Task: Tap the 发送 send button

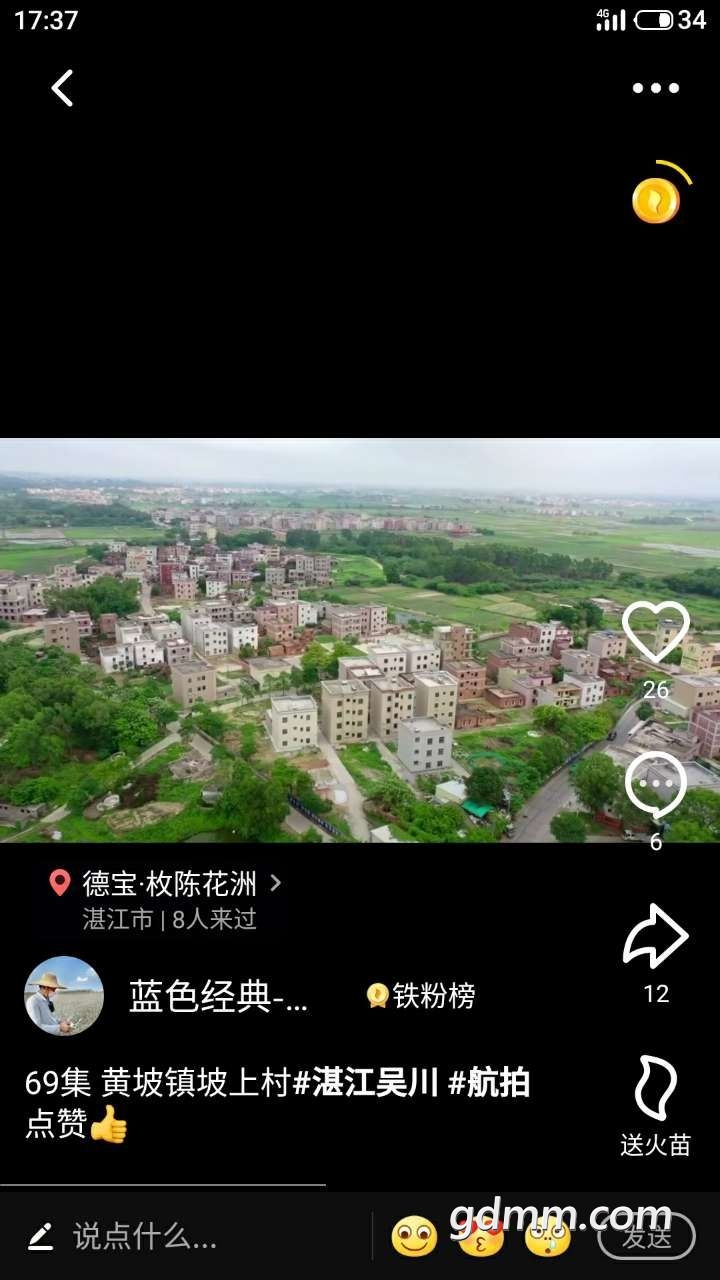Action: point(646,1237)
